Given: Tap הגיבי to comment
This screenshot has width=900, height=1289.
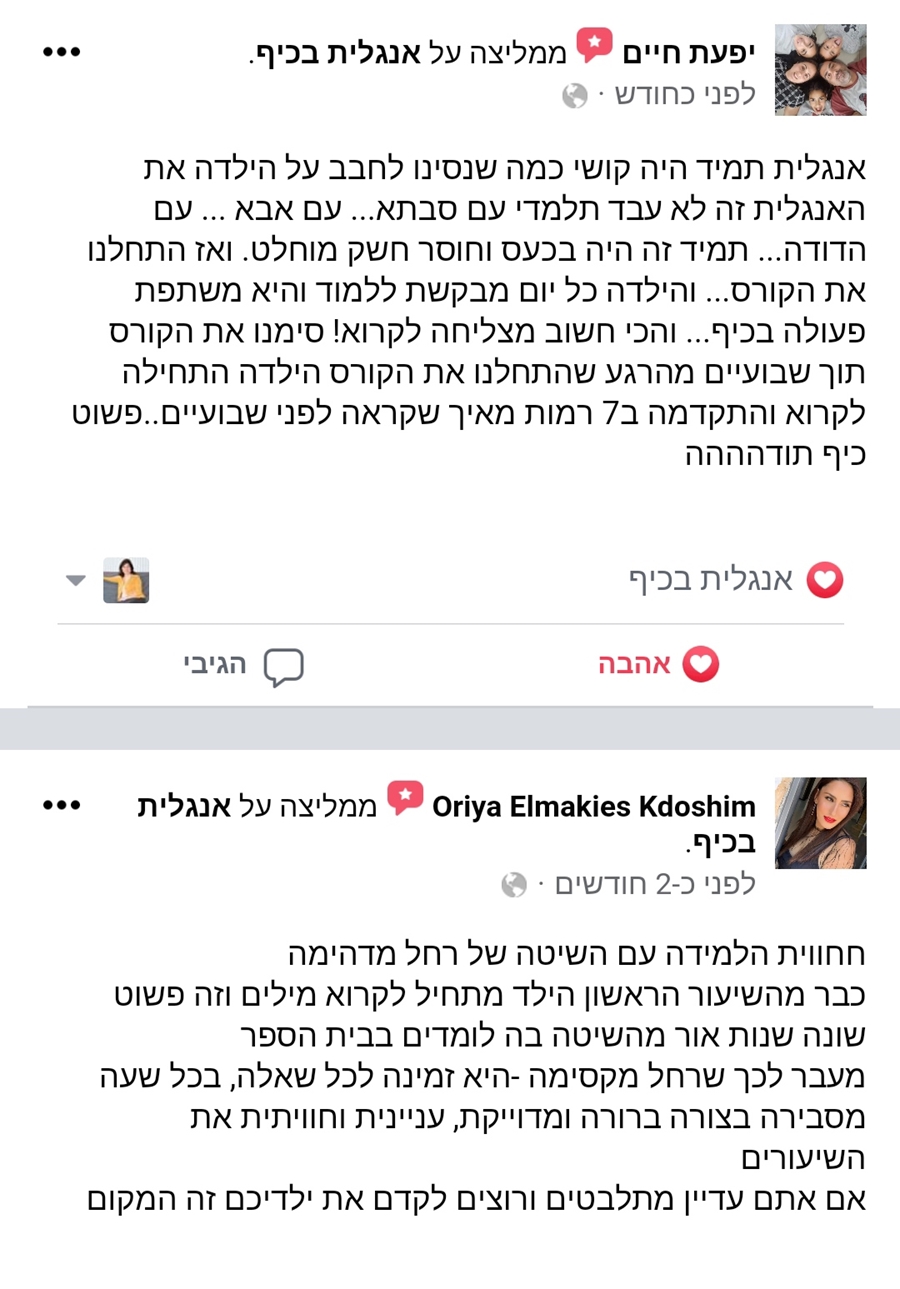Looking at the screenshot, I should pos(243,665).
